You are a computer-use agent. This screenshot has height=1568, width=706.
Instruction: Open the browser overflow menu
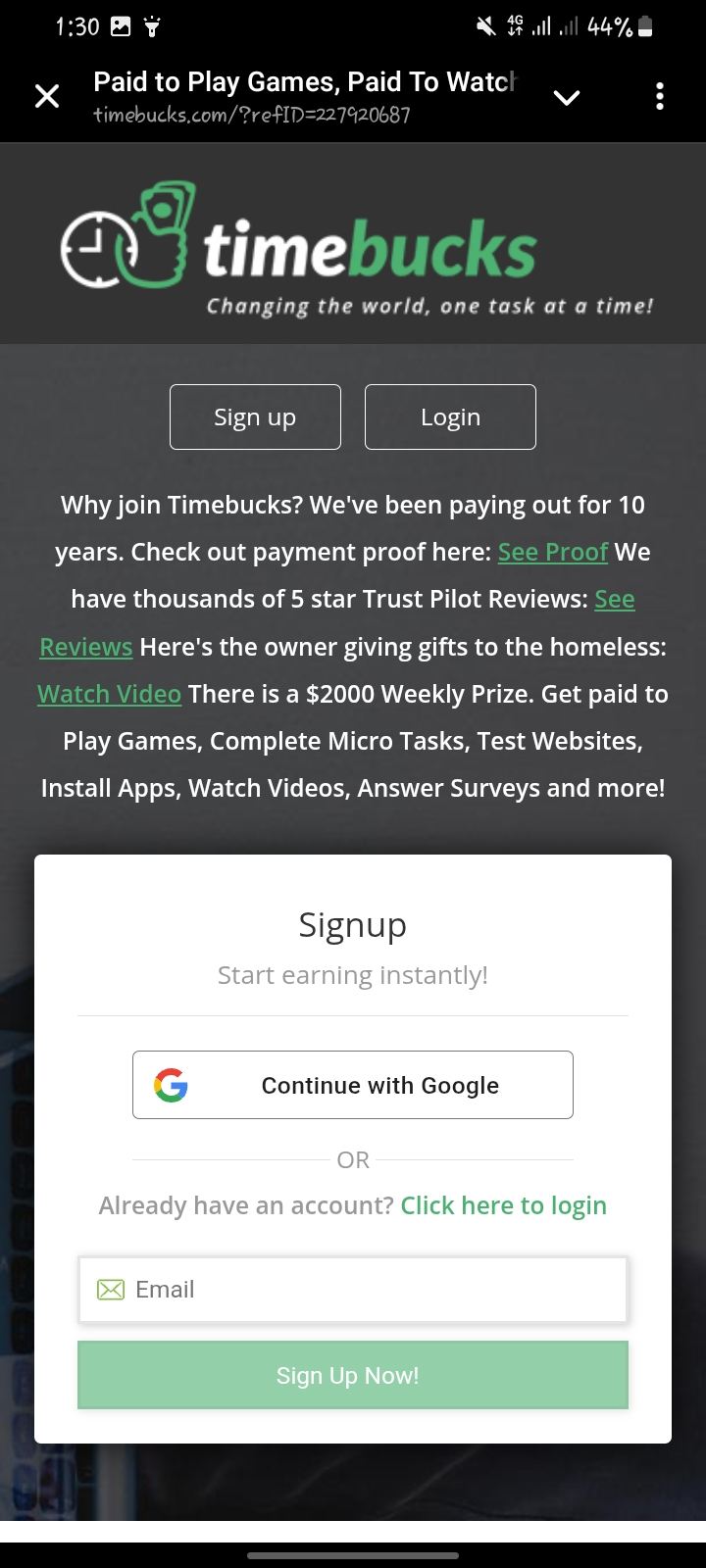coord(660,96)
